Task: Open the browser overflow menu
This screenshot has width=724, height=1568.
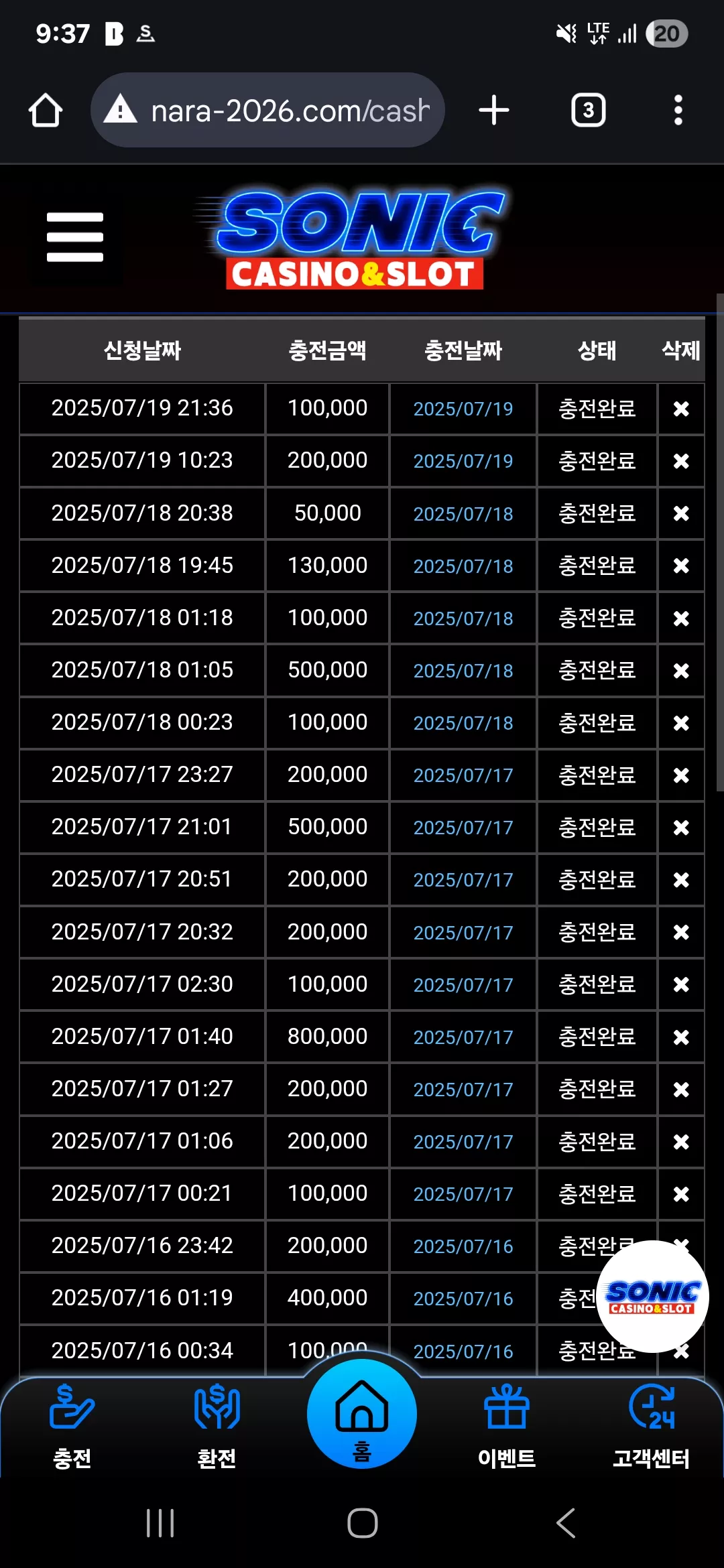Action: coord(678,110)
